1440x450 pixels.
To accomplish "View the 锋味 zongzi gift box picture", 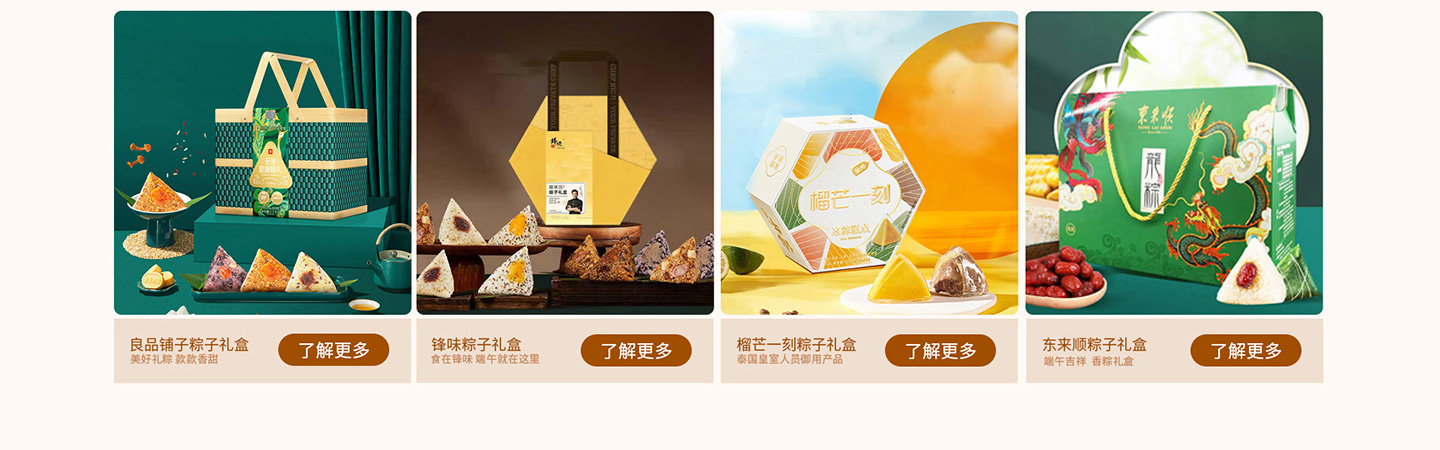I will [565, 163].
